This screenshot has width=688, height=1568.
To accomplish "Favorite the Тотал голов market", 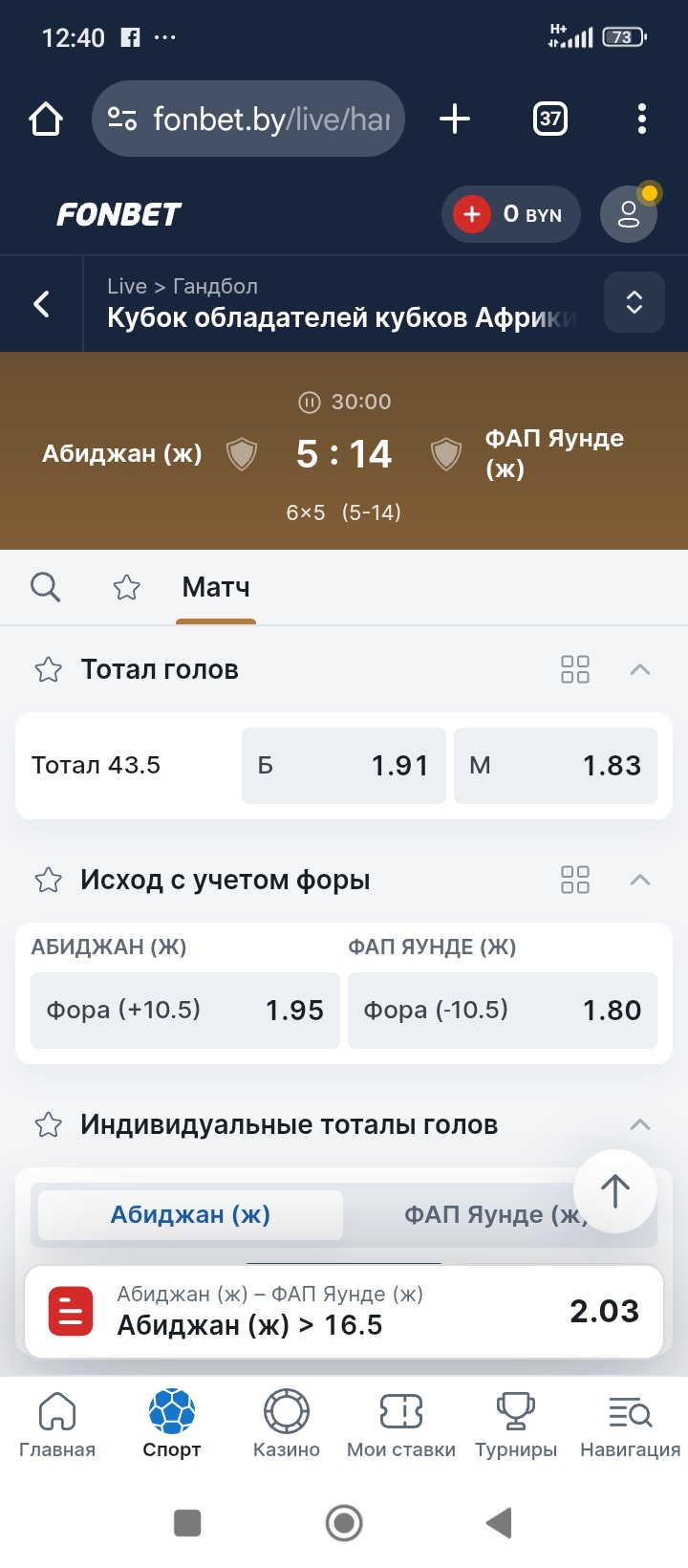I will pyautogui.click(x=48, y=670).
